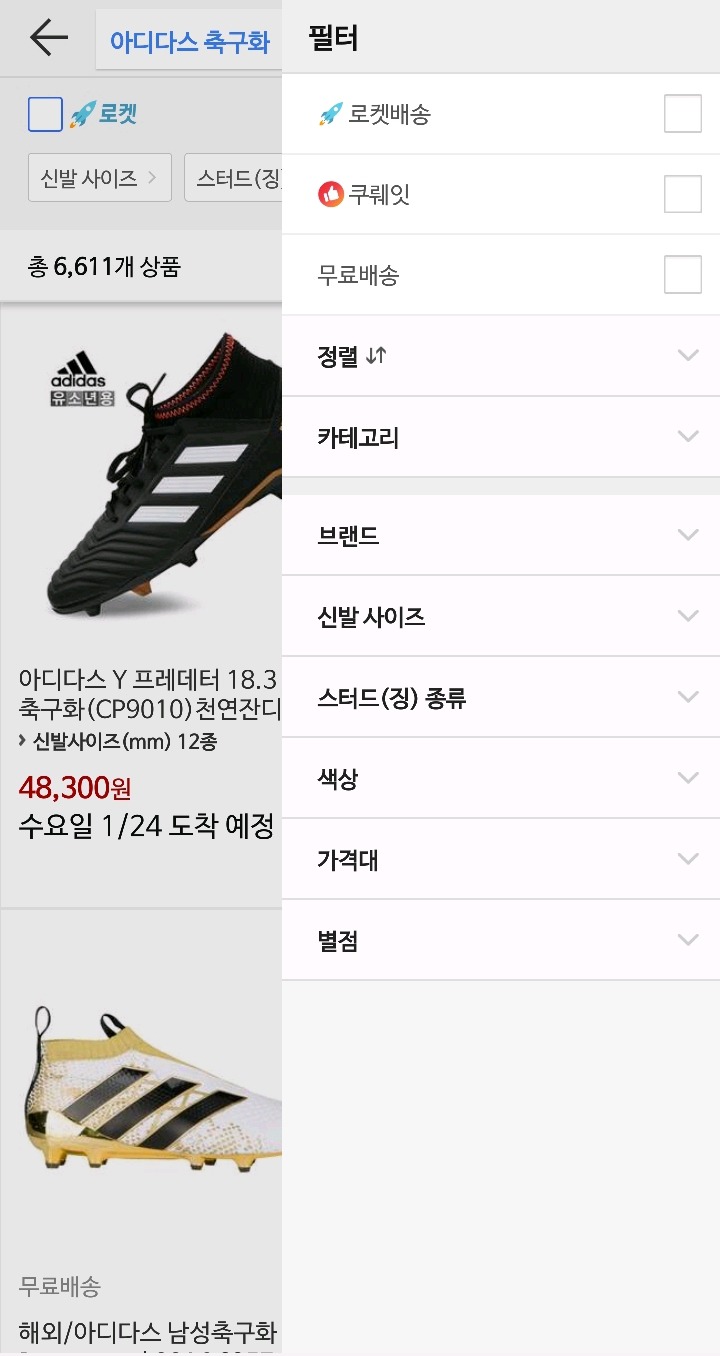Expand the 카테고리 section

[500, 437]
